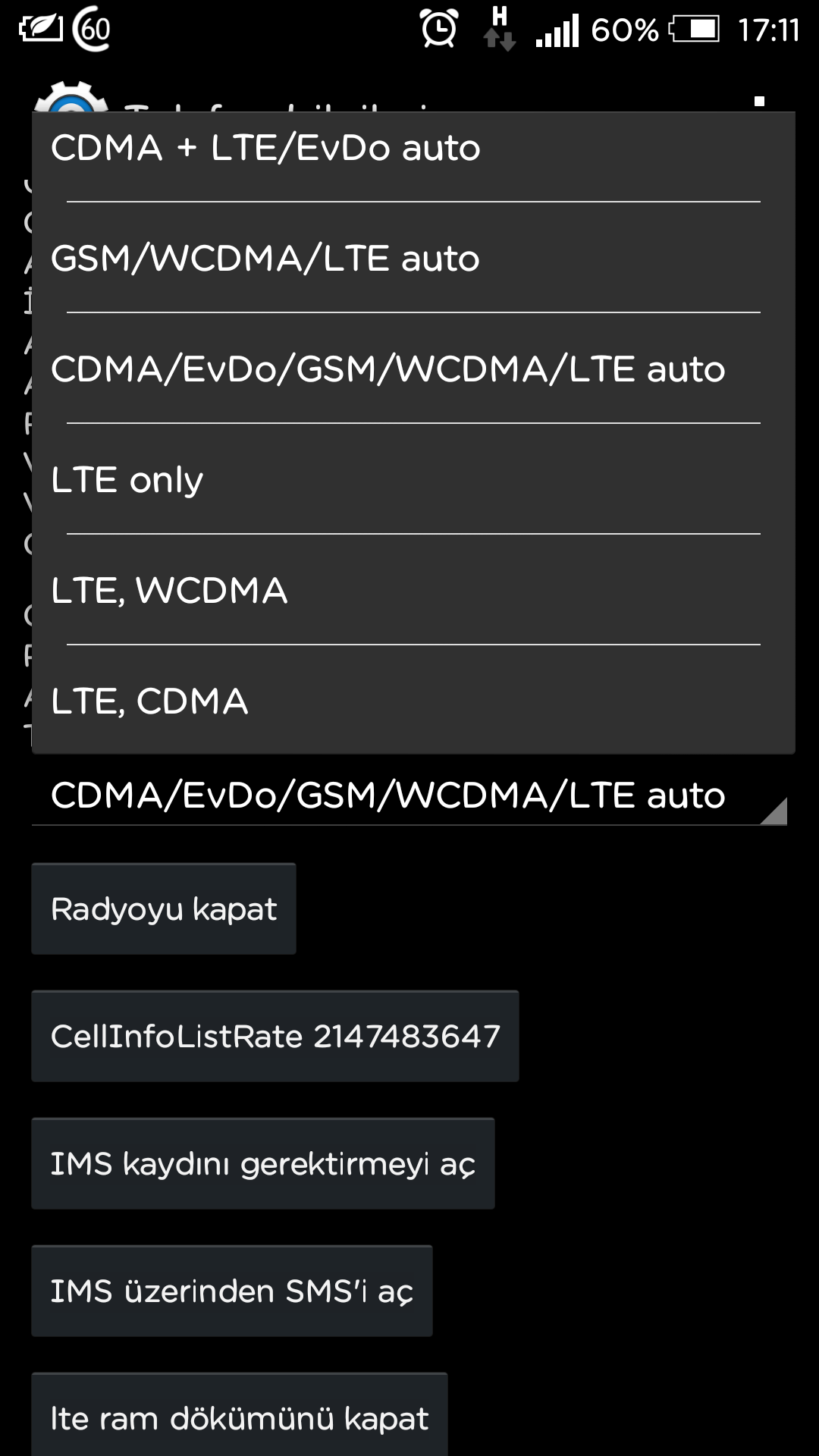Screen dimensions: 819x1456
Task: Enable IMS kaydını gerektirmeyi aç
Action: point(263,1163)
